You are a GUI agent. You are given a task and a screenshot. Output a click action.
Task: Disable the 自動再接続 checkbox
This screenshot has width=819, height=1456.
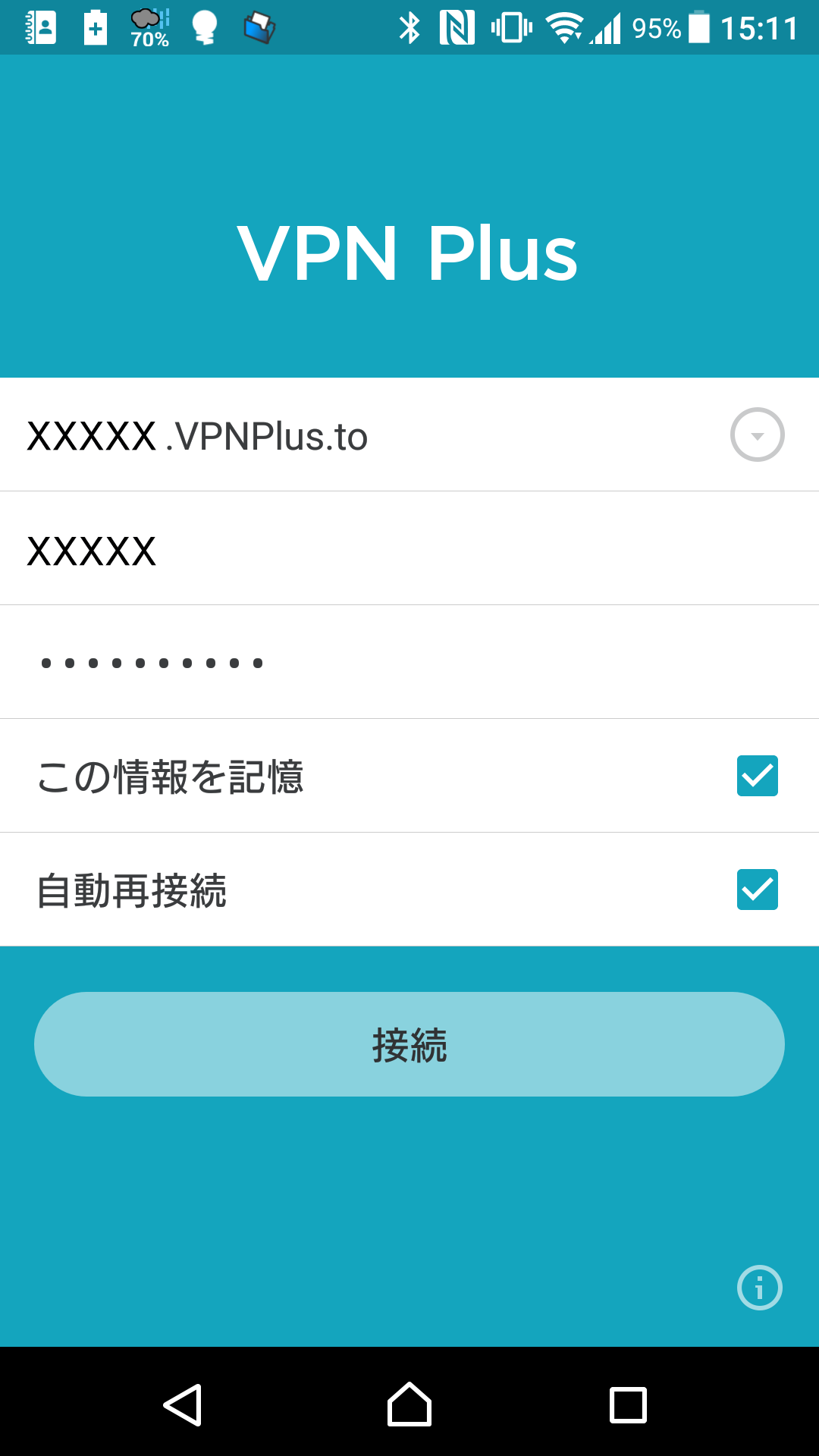(757, 890)
